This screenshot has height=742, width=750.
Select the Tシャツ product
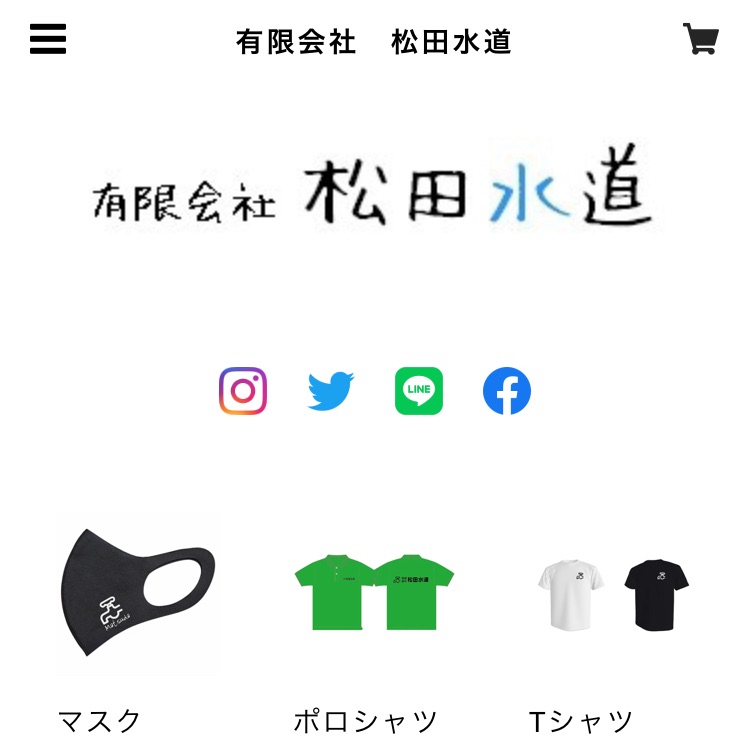(610, 594)
